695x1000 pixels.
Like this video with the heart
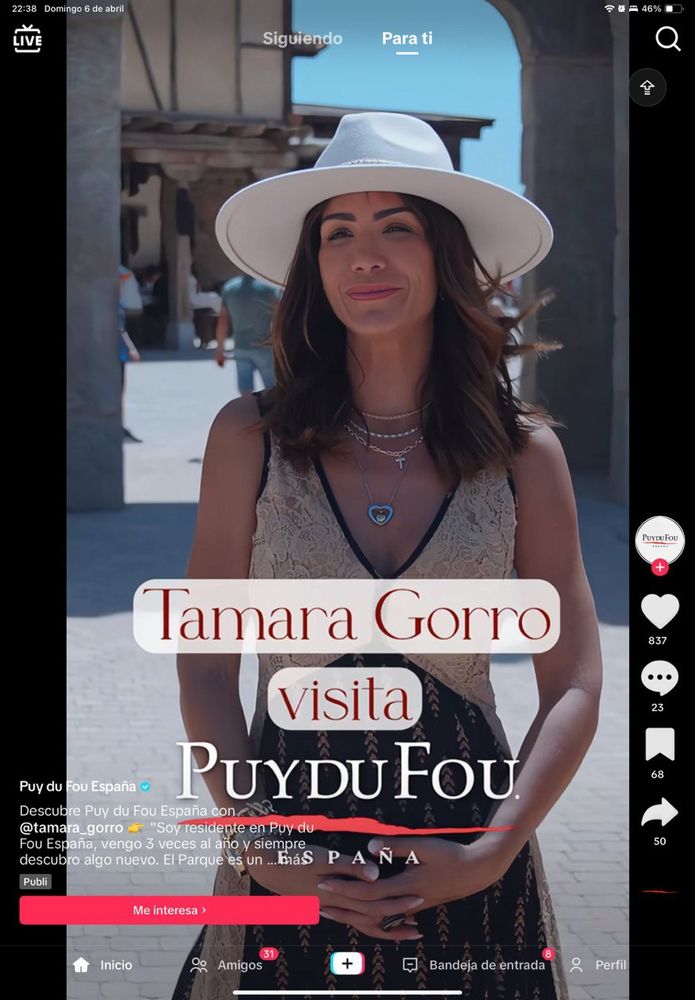659,611
